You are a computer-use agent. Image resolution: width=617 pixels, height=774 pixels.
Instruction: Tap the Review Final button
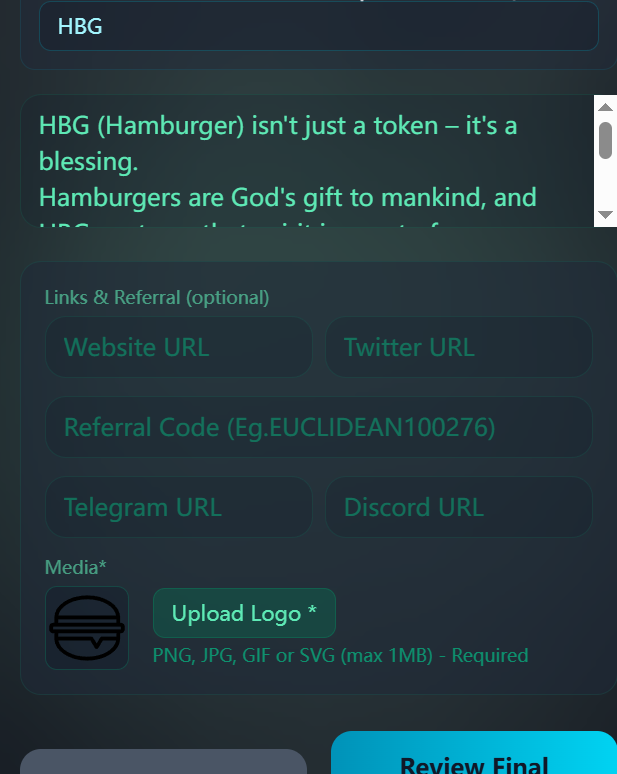[474, 756]
